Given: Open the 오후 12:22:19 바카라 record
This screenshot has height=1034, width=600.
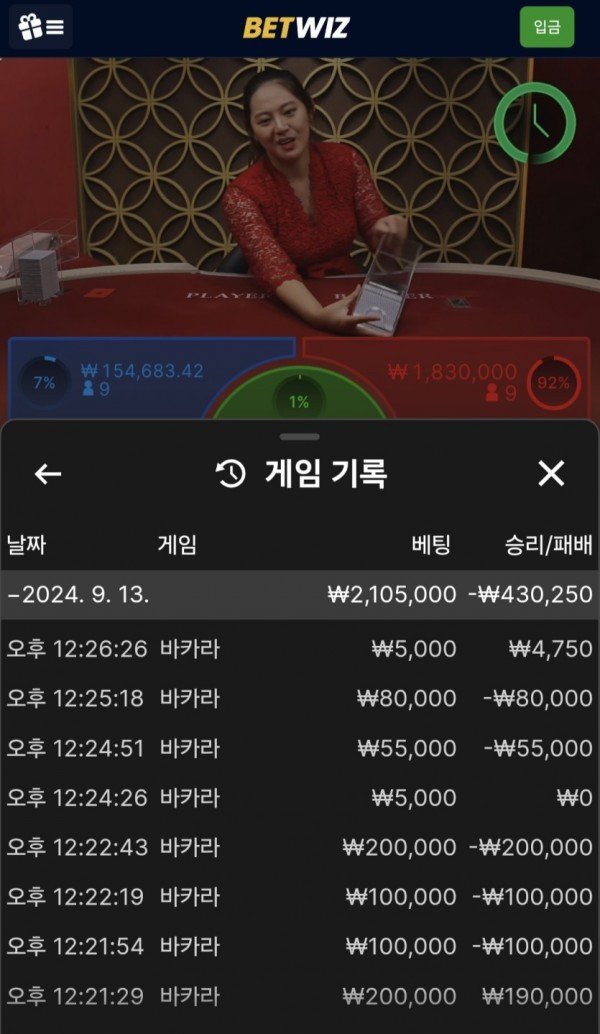Looking at the screenshot, I should click(300, 897).
